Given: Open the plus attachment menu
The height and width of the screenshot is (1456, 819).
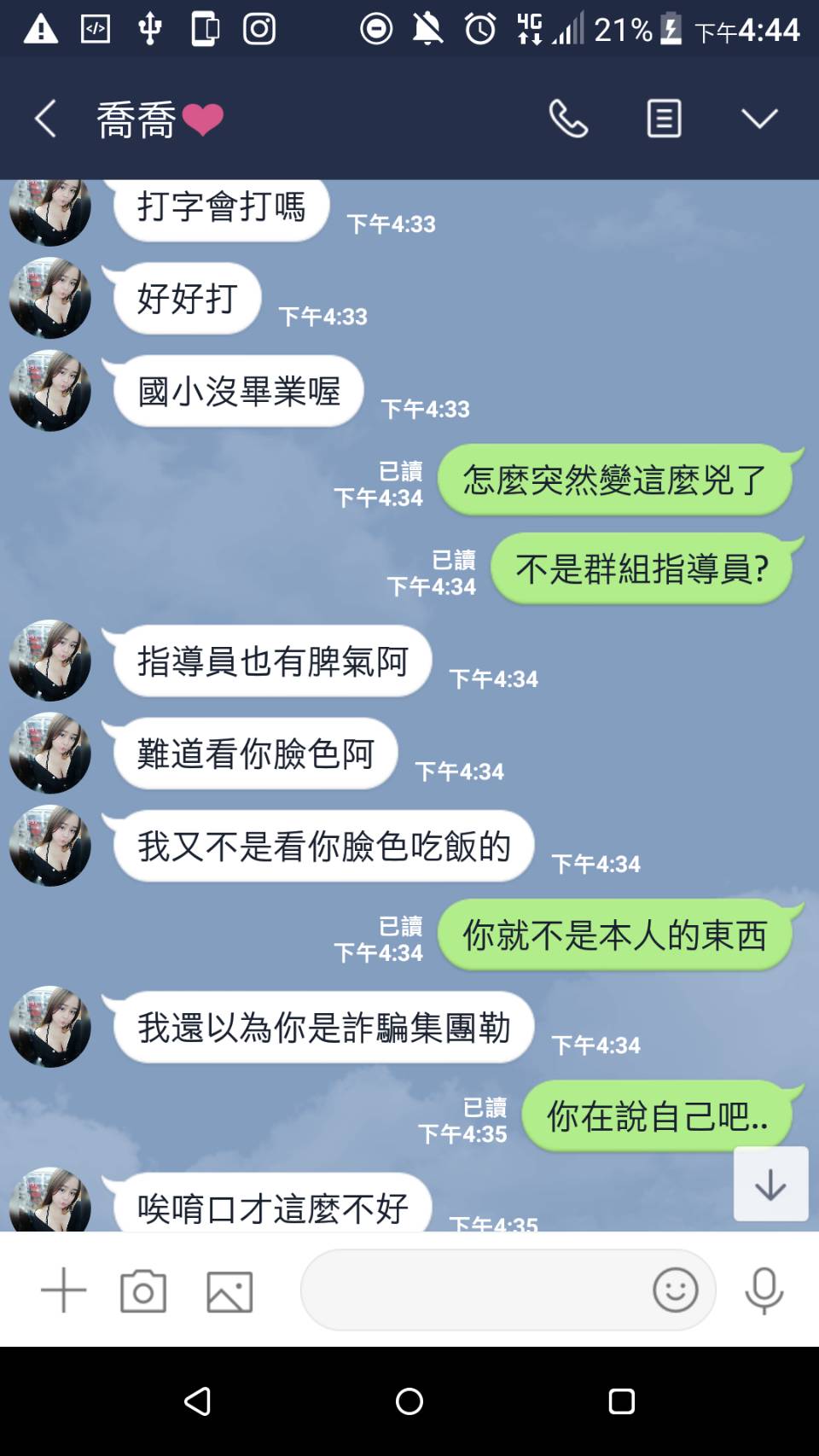Looking at the screenshot, I should (x=64, y=1290).
